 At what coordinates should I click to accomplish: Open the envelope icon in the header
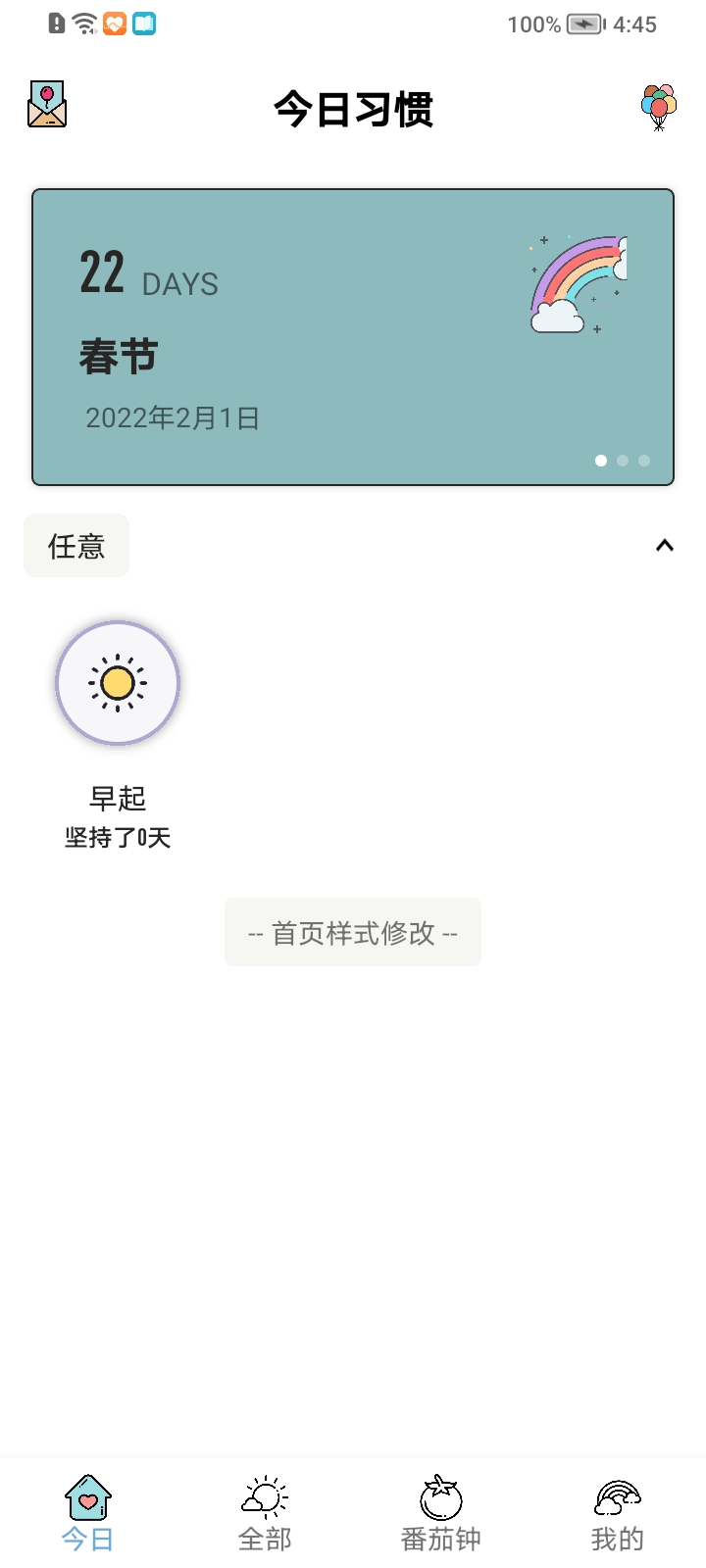(x=47, y=105)
